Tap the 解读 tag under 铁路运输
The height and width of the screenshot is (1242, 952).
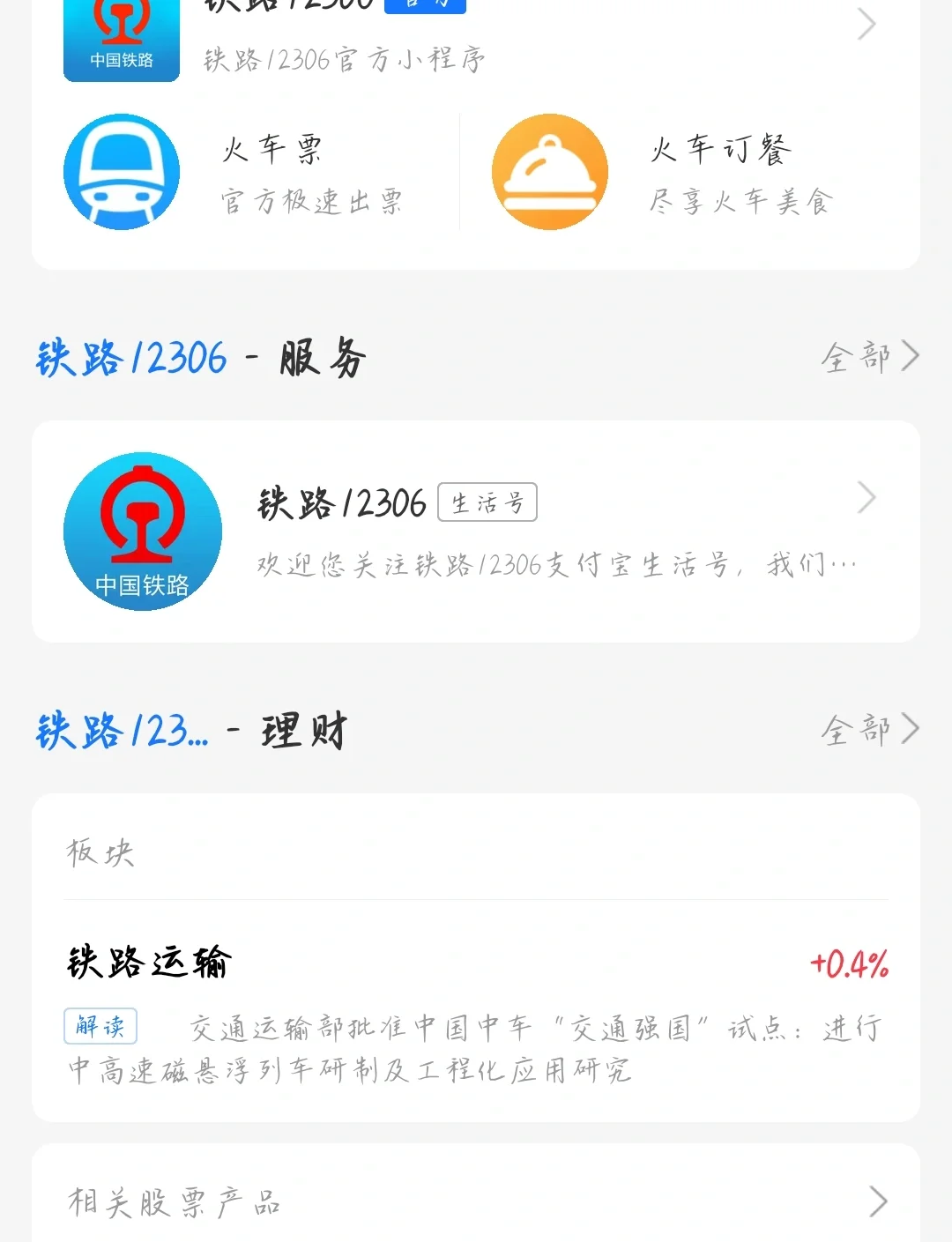[x=100, y=1026]
